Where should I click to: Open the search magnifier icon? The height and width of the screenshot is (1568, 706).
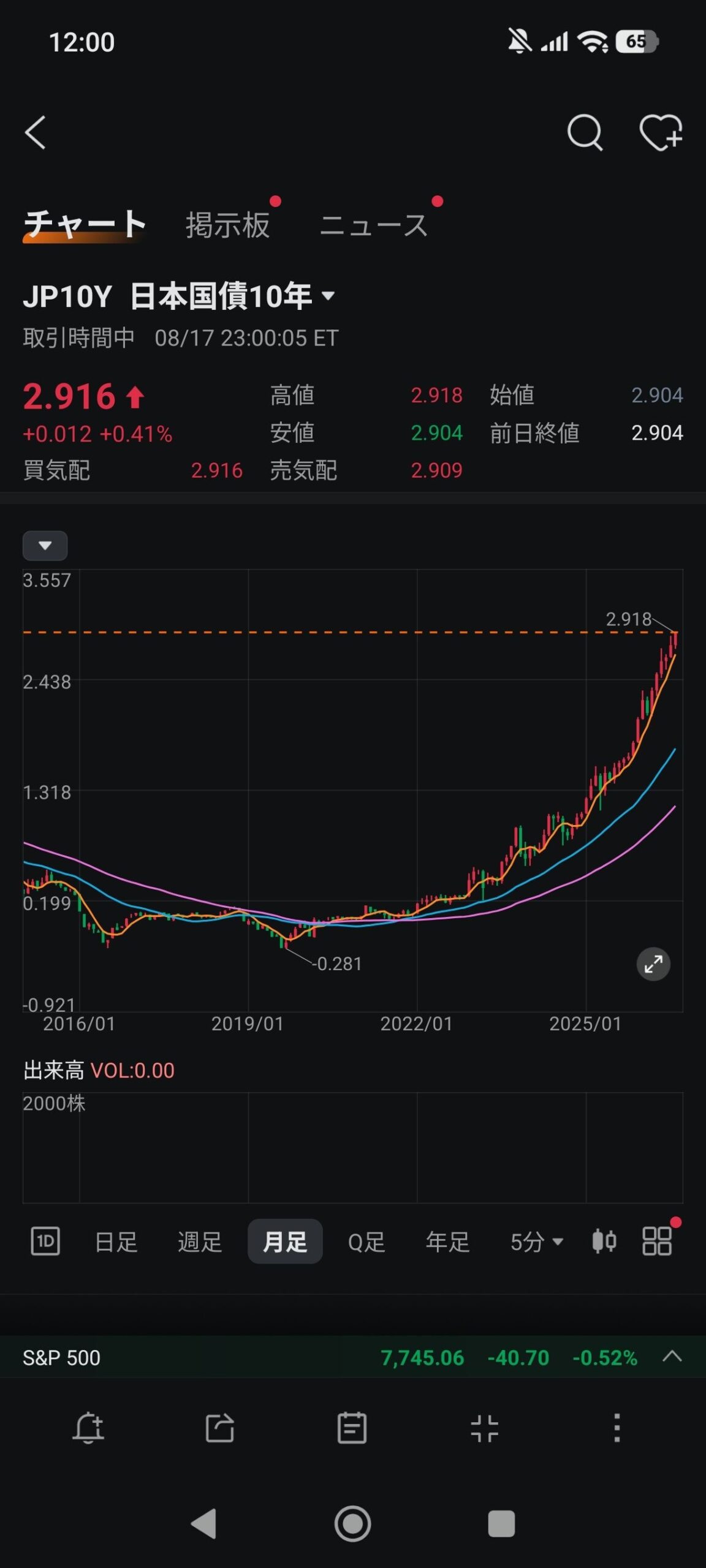pyautogui.click(x=585, y=132)
